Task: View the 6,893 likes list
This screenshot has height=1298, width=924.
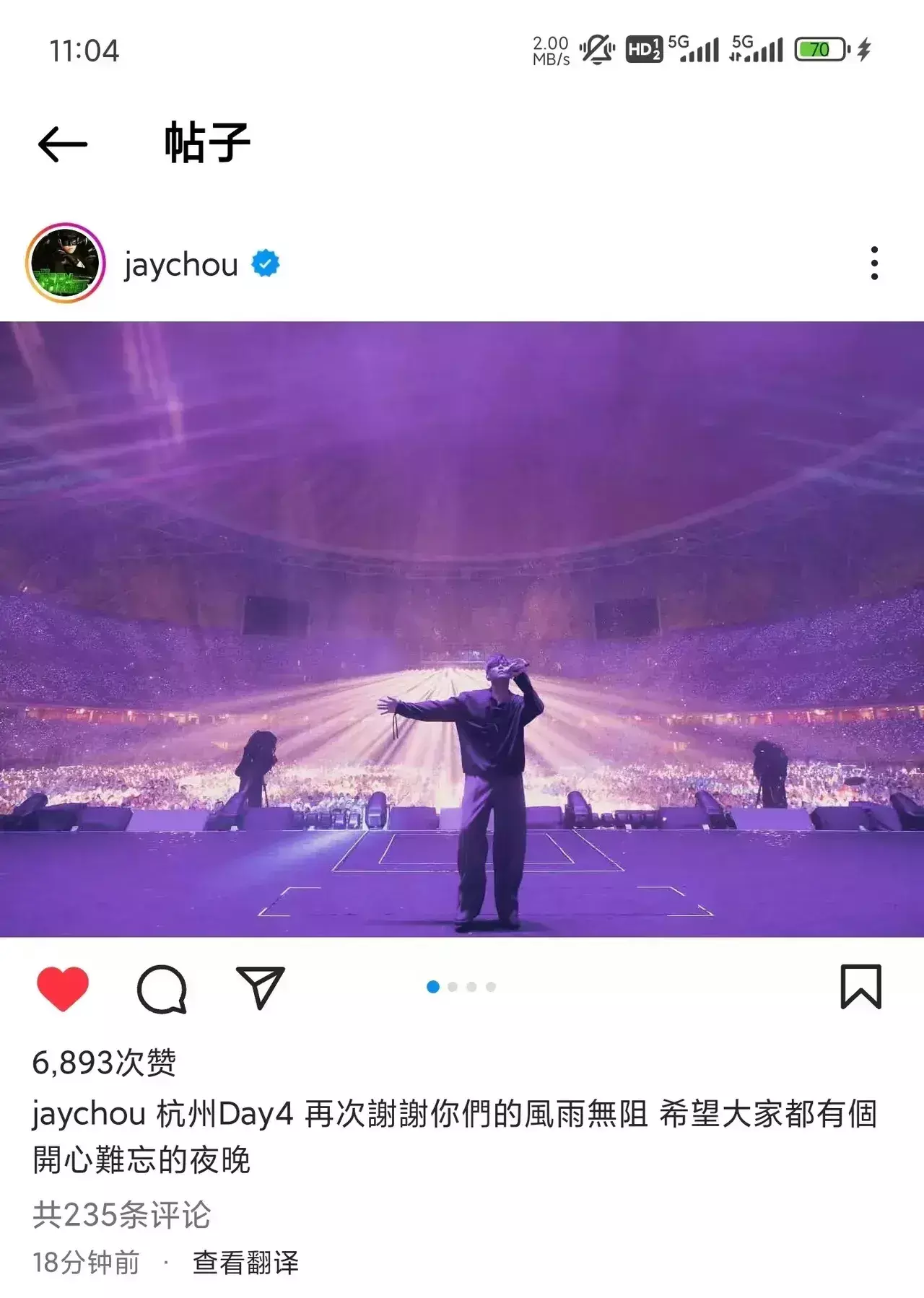Action: coord(105,1063)
